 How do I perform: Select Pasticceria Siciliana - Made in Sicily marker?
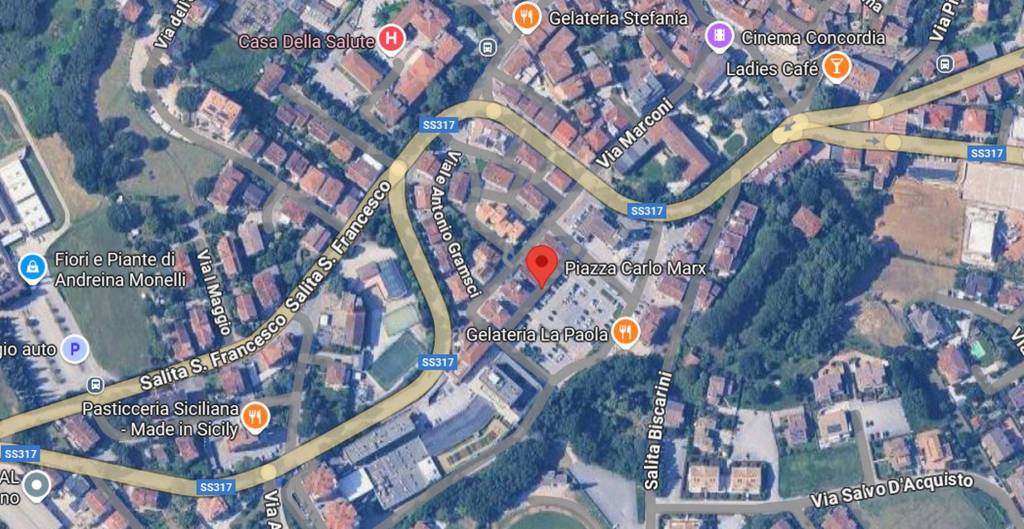[x=255, y=416]
